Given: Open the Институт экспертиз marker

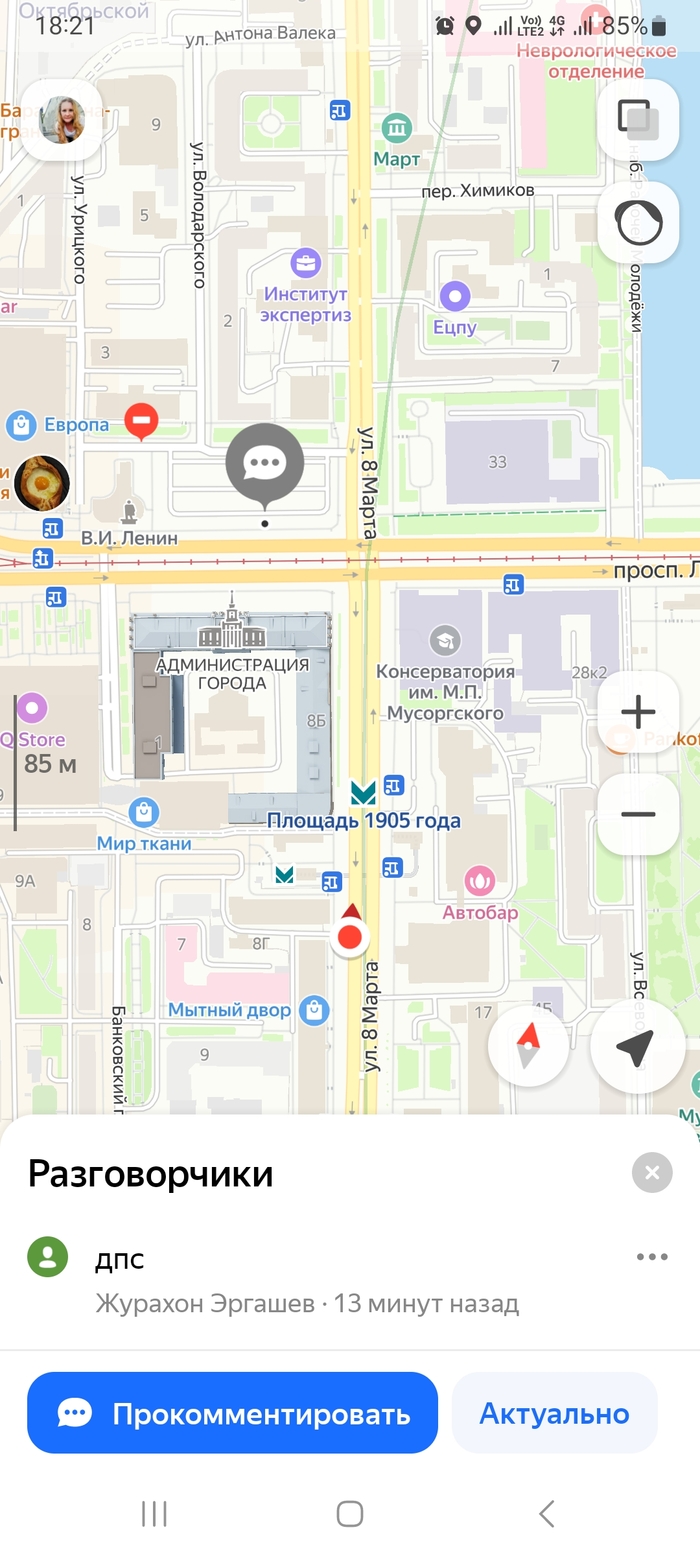Looking at the screenshot, I should click(305, 265).
